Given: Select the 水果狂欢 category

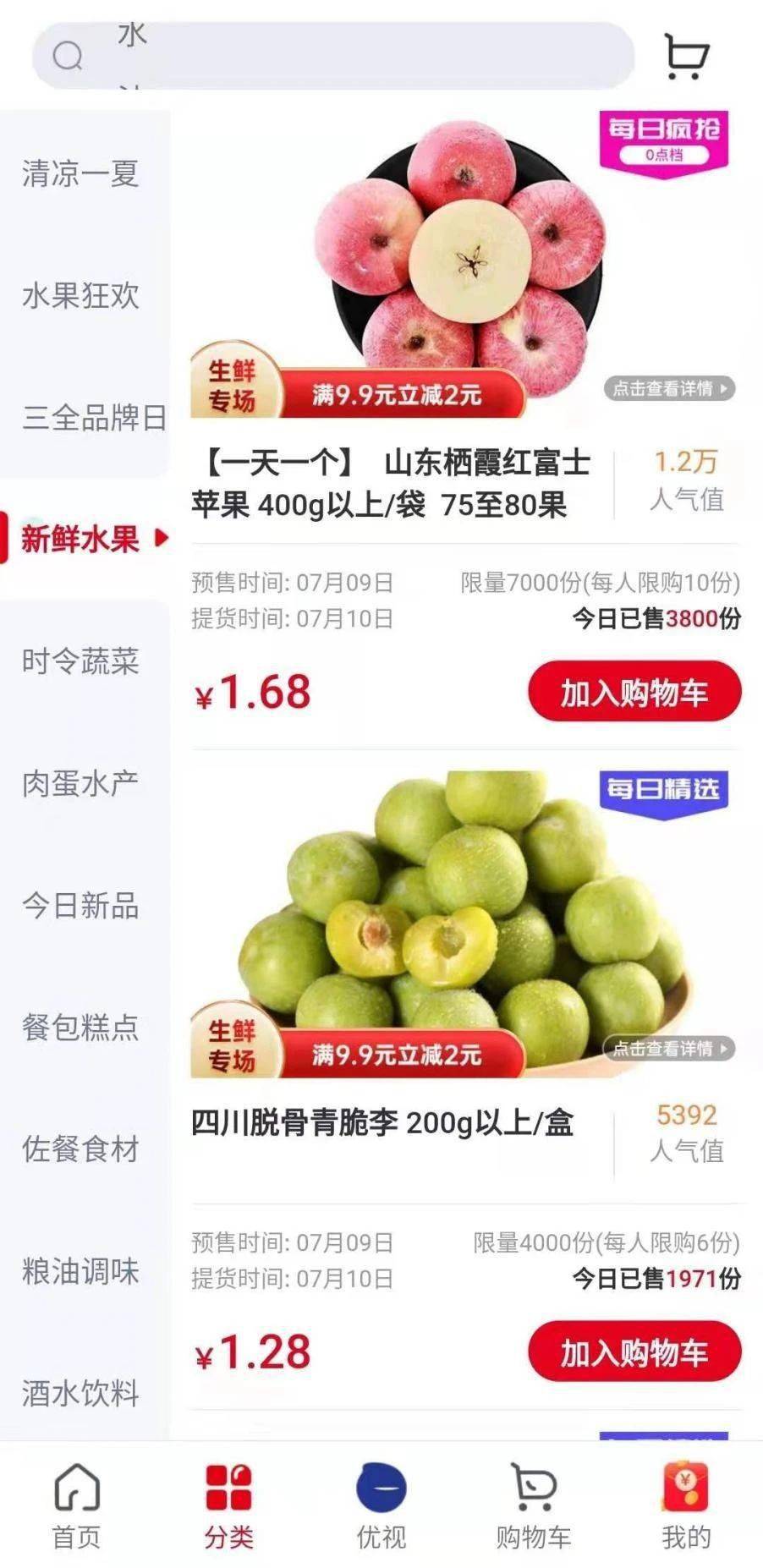Looking at the screenshot, I should [x=80, y=296].
